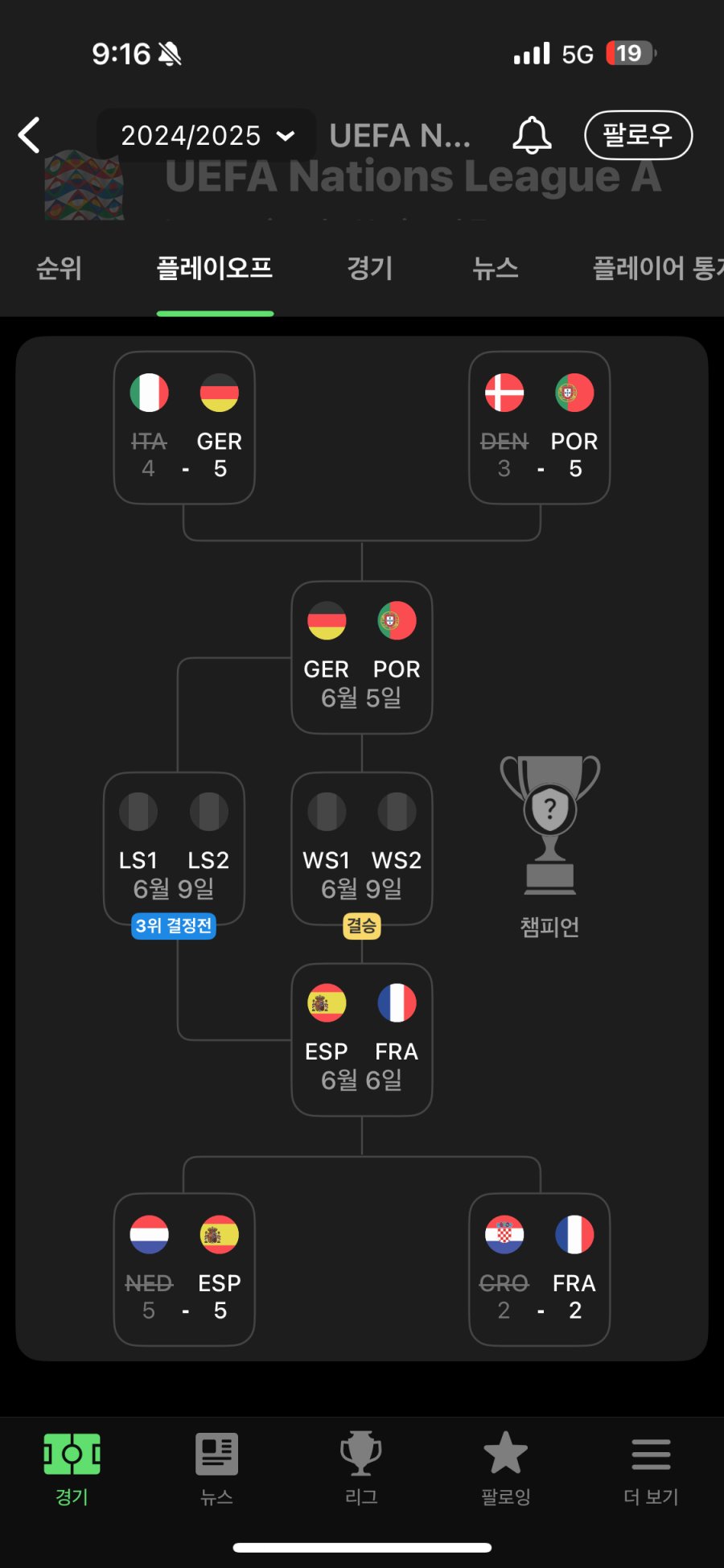Open the DEN vs POR match card
724x1568 pixels.
coord(539,427)
